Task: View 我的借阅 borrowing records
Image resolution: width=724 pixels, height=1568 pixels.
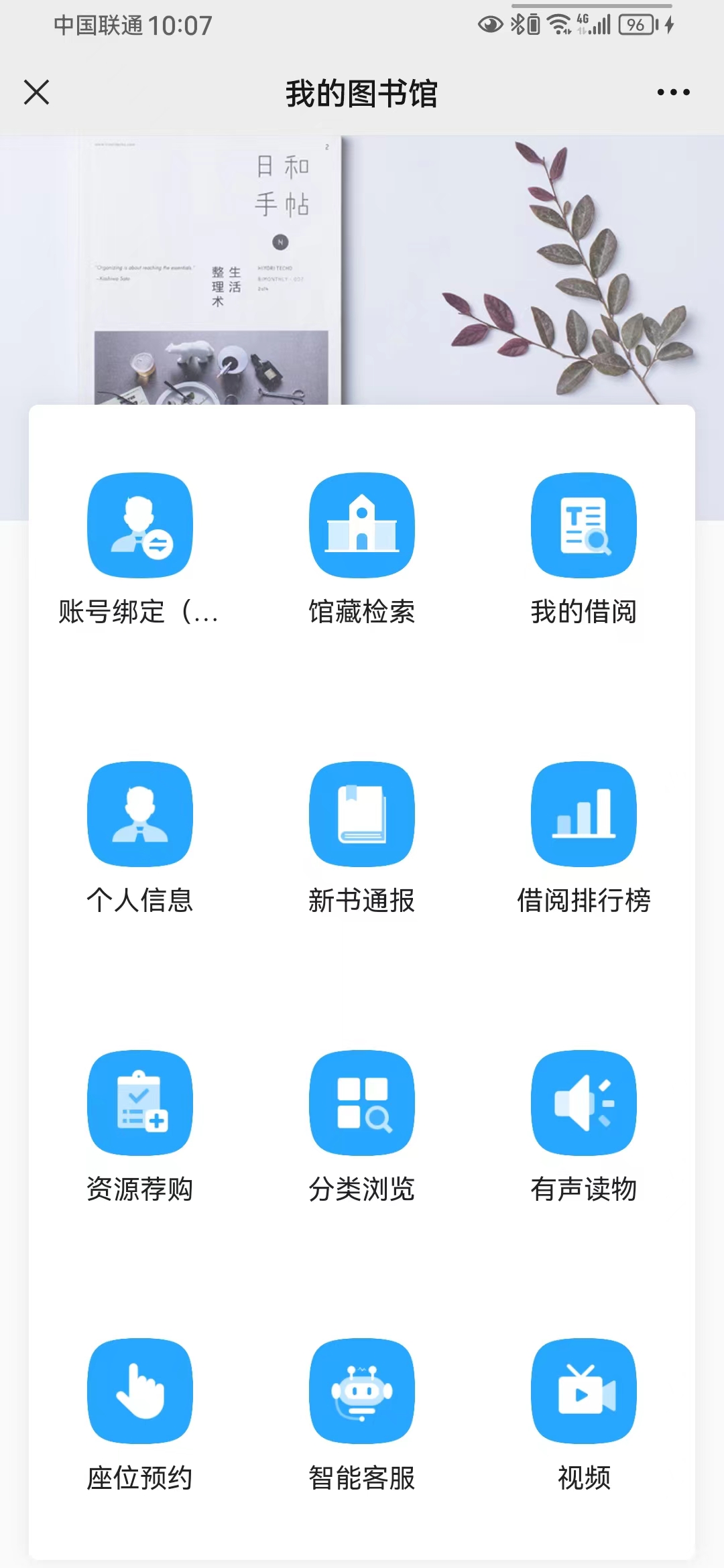Action: [583, 526]
